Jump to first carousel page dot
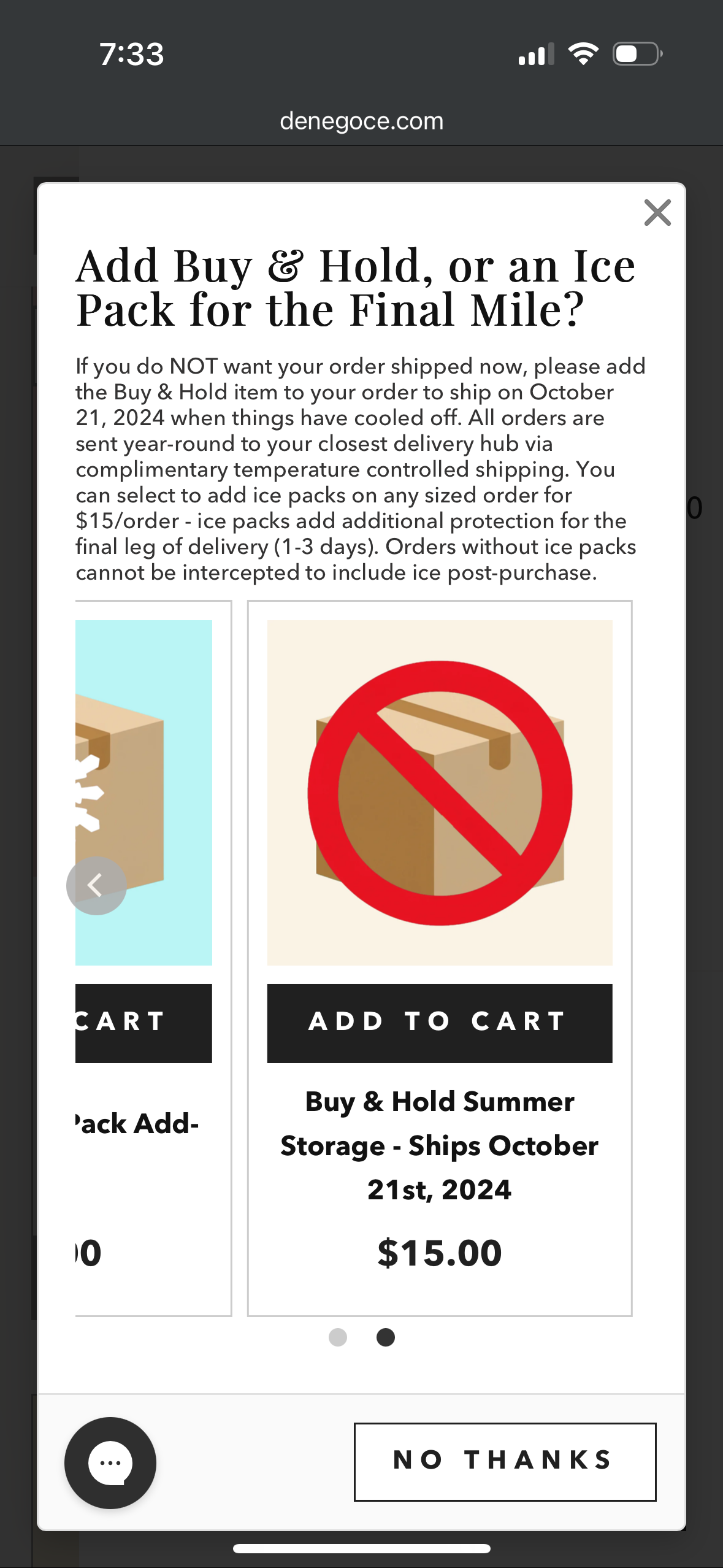The width and height of the screenshot is (723, 1568). pyautogui.click(x=338, y=1337)
